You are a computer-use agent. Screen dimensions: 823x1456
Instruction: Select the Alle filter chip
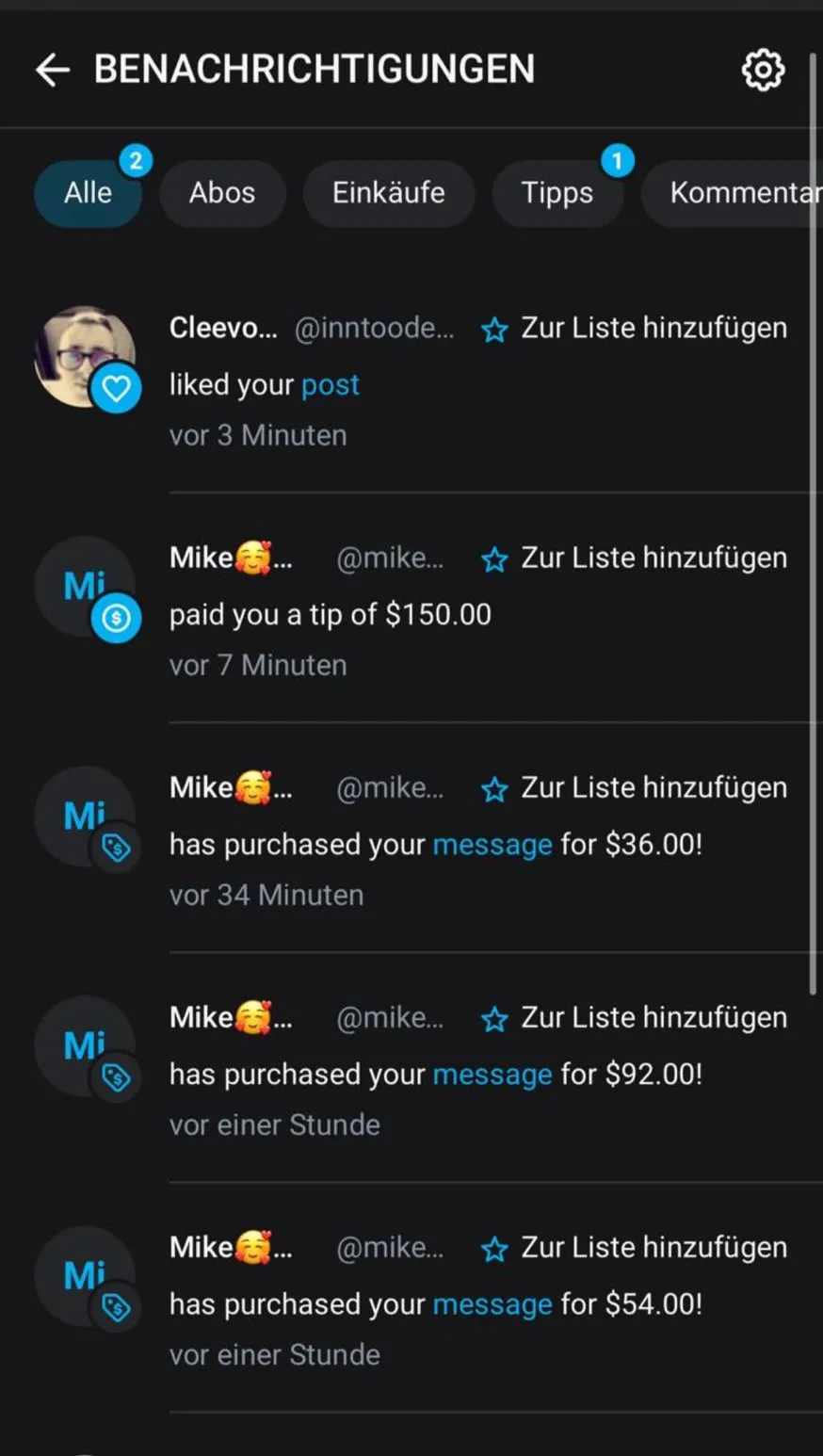pos(89,193)
